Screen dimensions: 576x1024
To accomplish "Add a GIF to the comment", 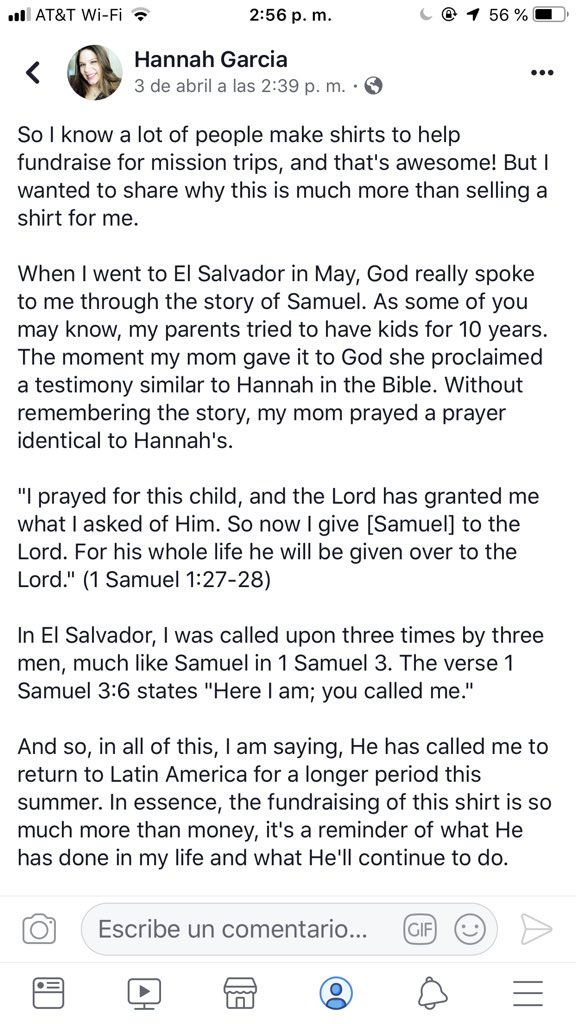I will [x=420, y=929].
